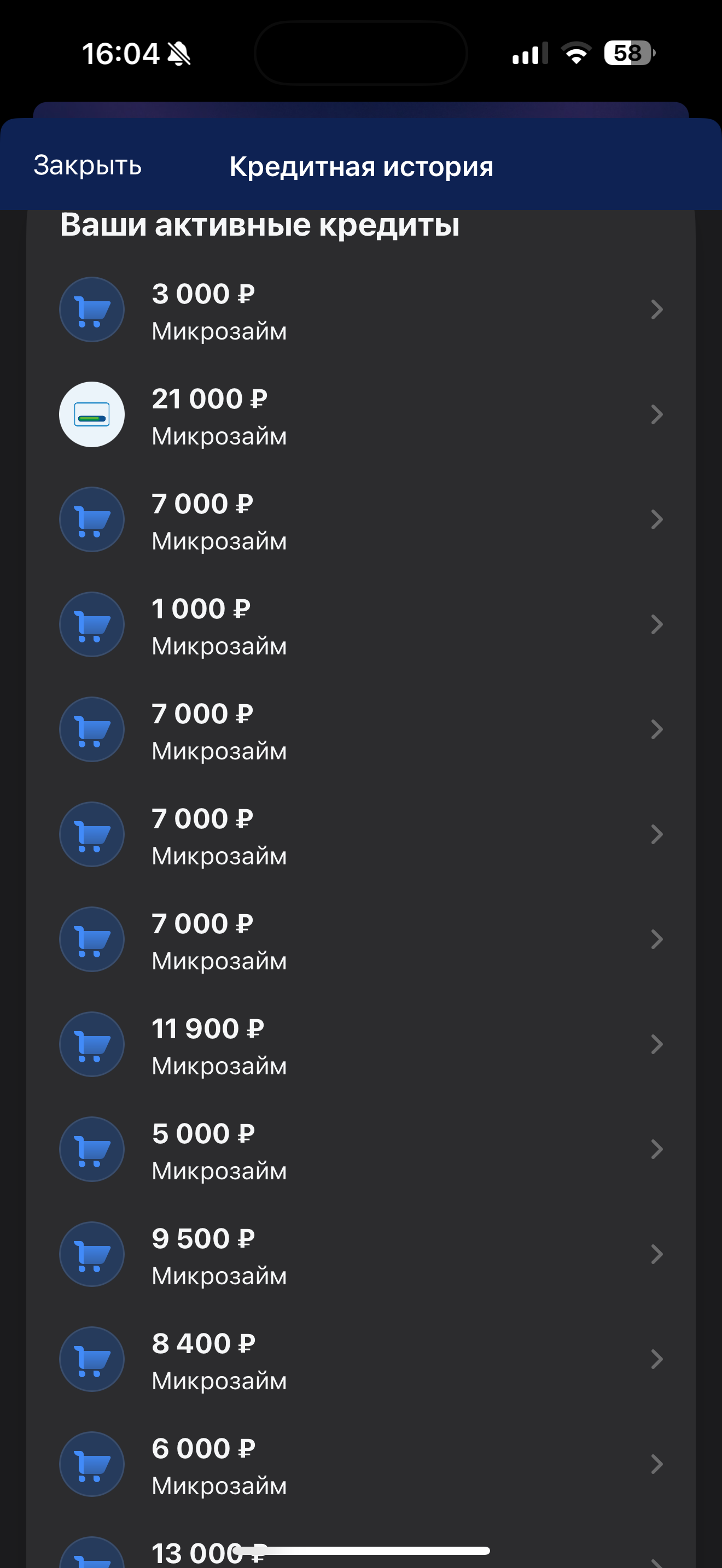Open the 21 000 ₽ microloan
This screenshot has width=722, height=1568.
(361, 414)
